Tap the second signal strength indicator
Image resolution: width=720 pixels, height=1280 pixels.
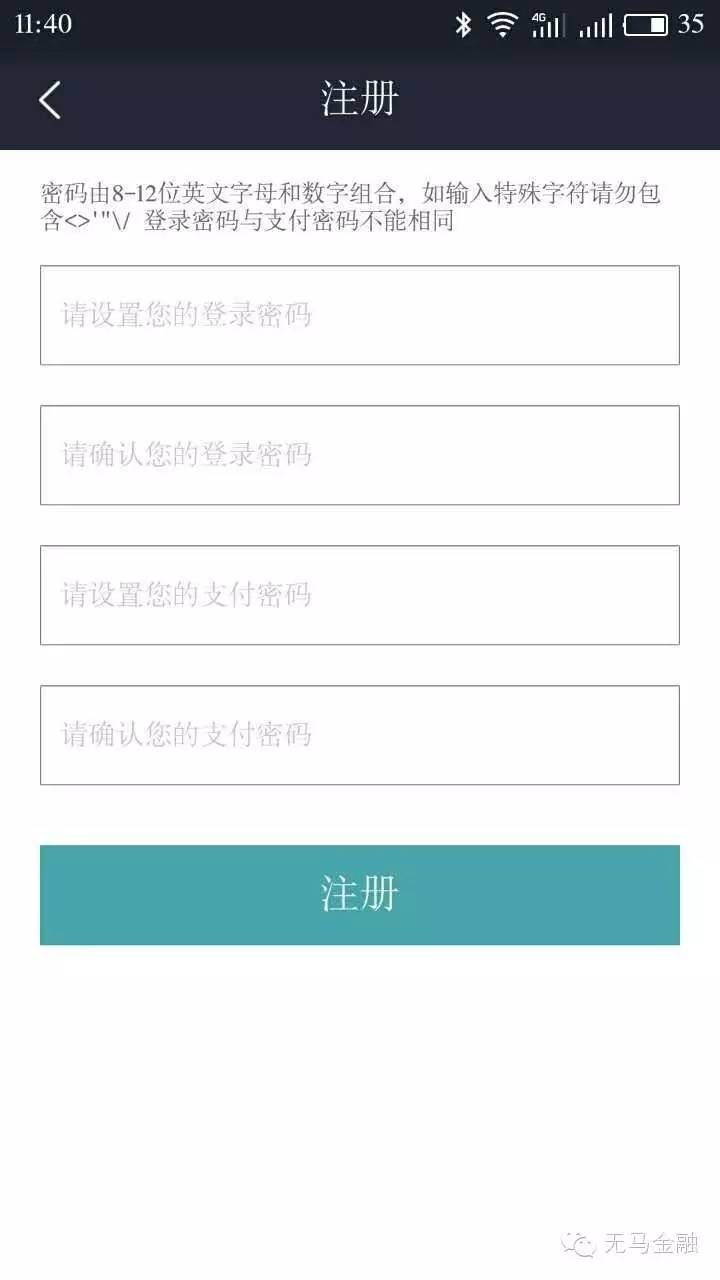tap(594, 25)
